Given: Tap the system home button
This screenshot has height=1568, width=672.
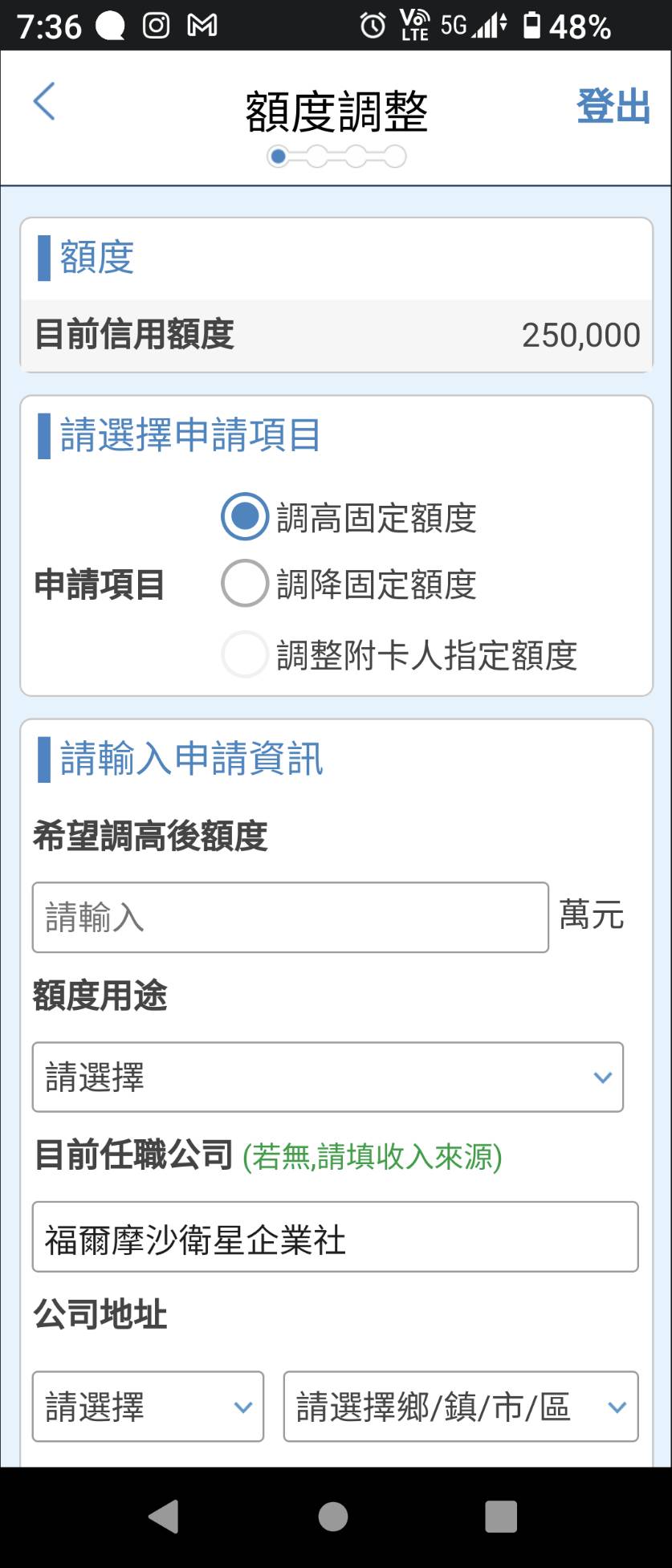Looking at the screenshot, I should (x=333, y=1517).
